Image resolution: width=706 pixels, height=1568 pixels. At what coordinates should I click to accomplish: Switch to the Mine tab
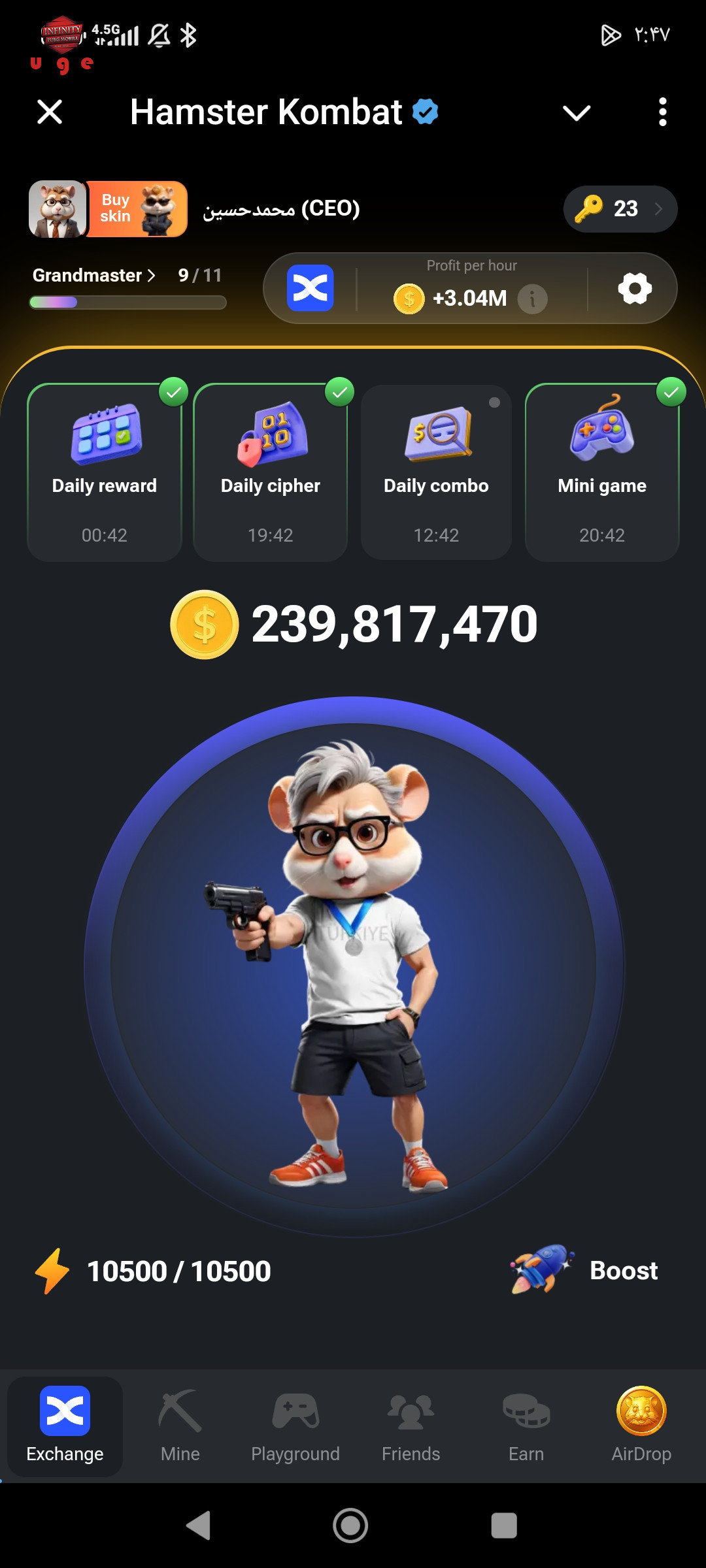tap(180, 1427)
